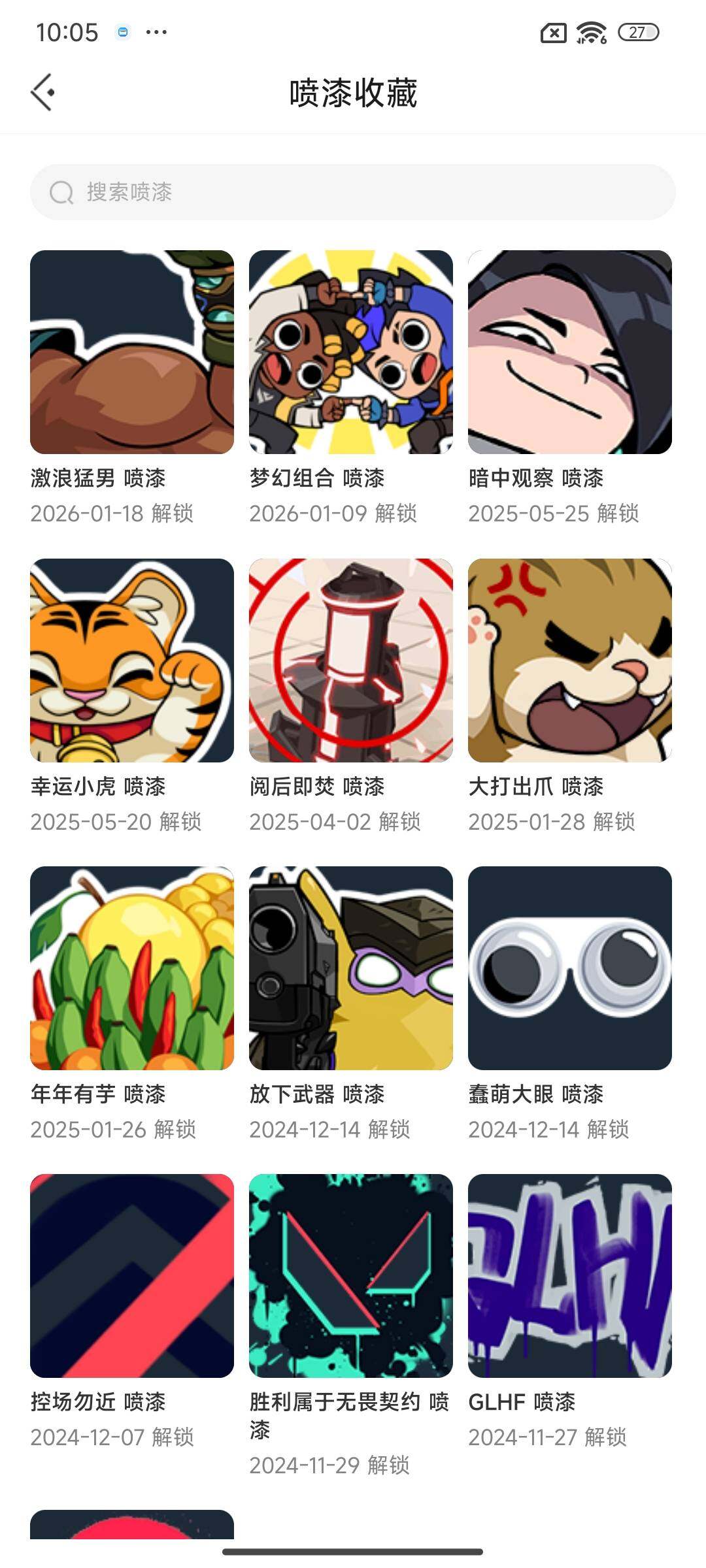Tap the 幸运小虎 喷漆 label text
Image resolution: width=706 pixels, height=1568 pixels.
tap(100, 787)
